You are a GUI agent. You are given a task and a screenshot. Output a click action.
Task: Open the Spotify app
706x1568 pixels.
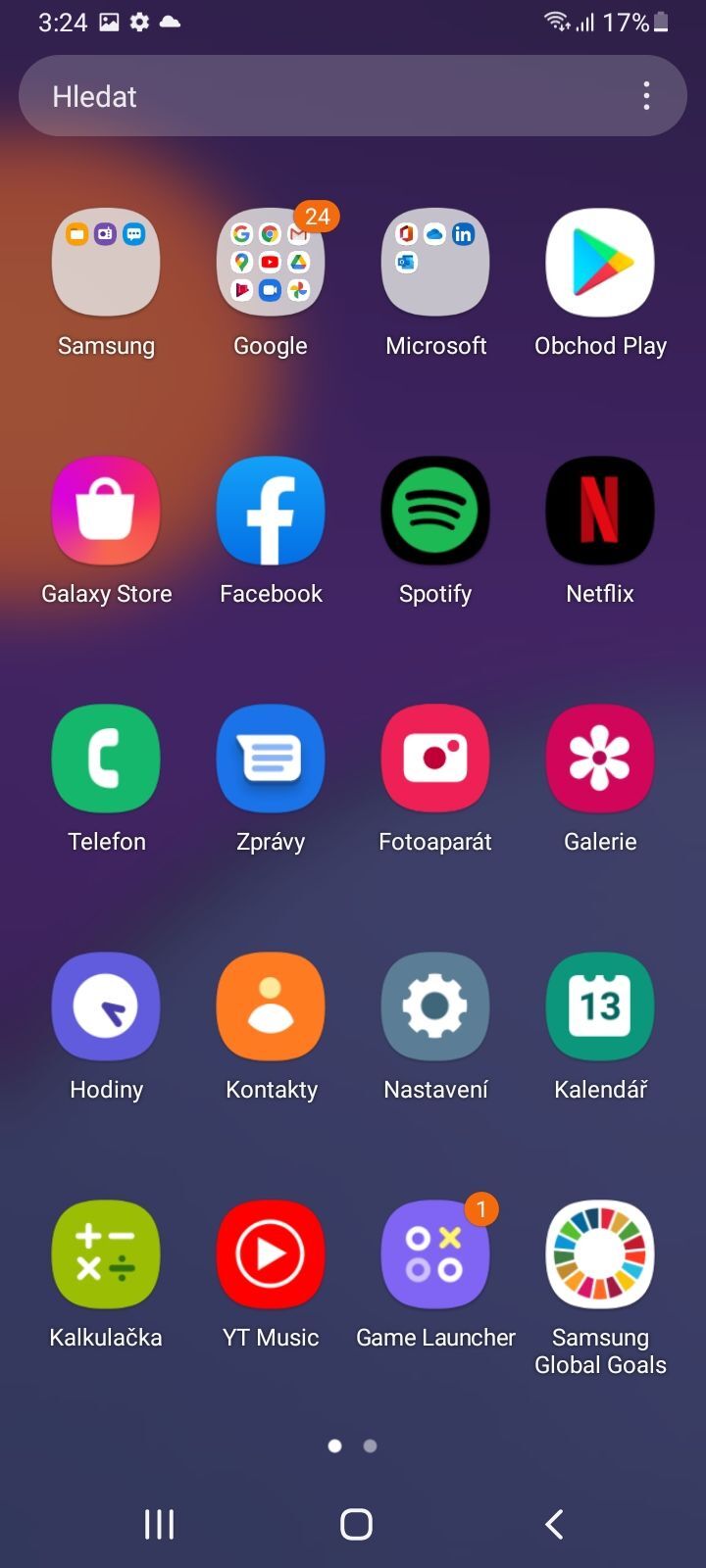[435, 510]
